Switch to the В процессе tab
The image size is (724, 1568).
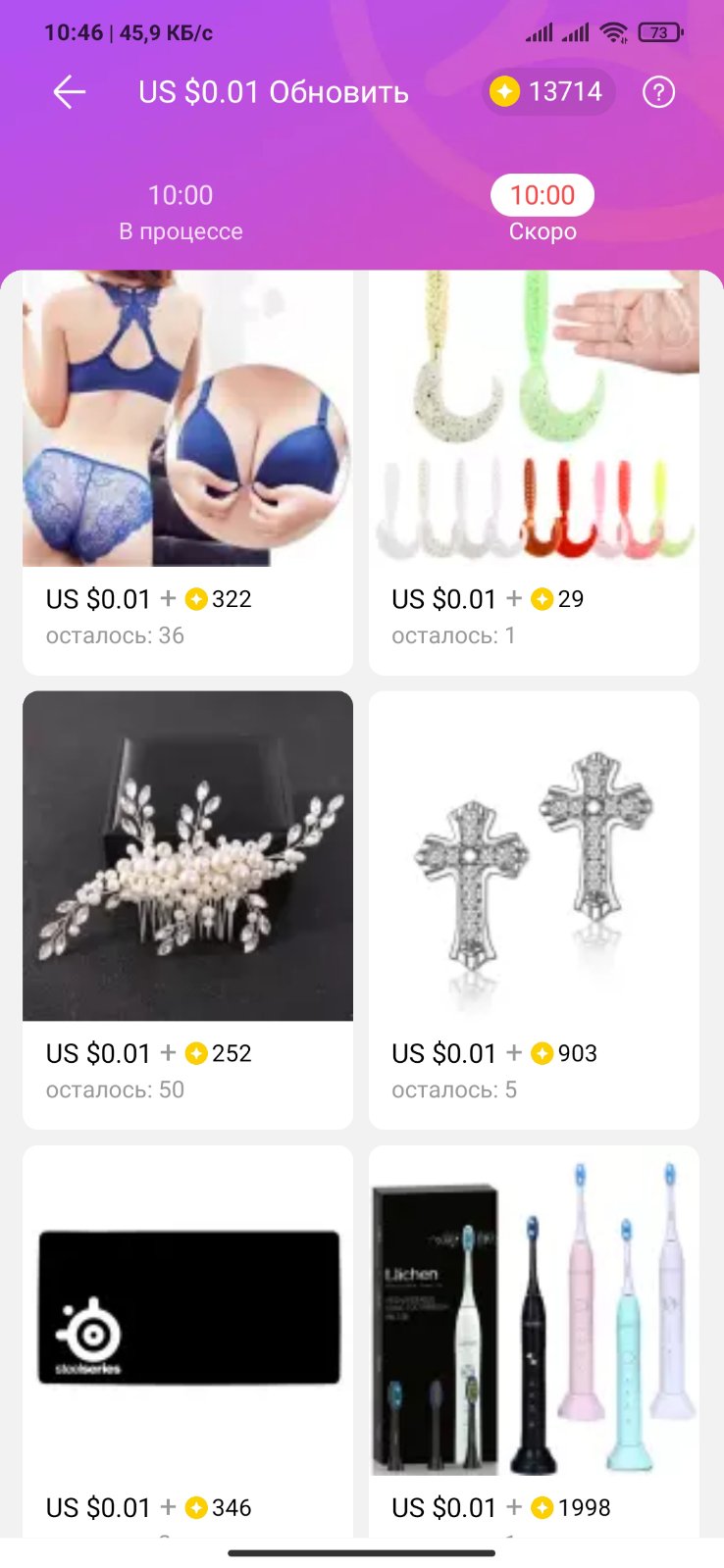tap(181, 212)
